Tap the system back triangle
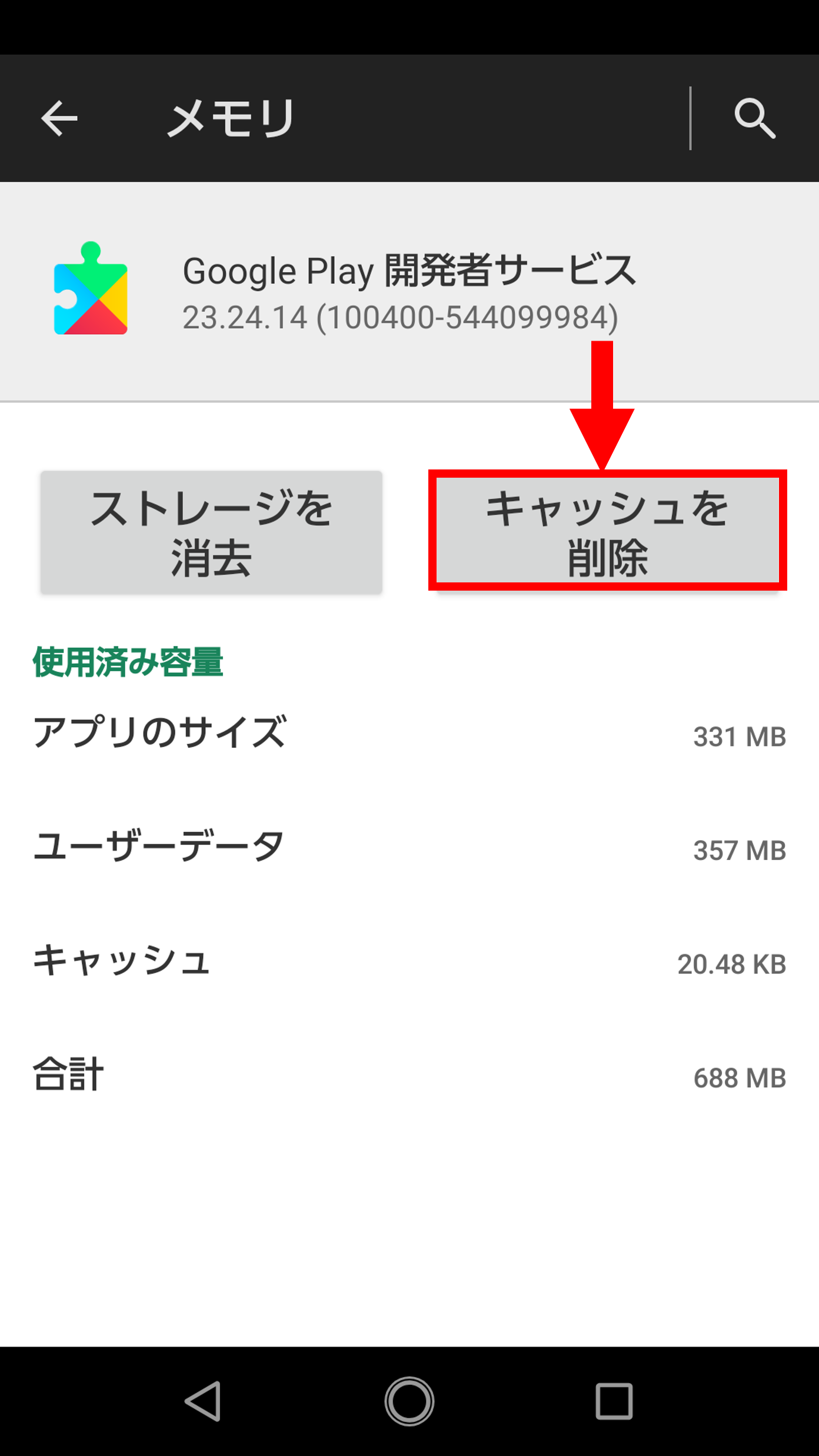Image resolution: width=819 pixels, height=1456 pixels. coord(204,1401)
